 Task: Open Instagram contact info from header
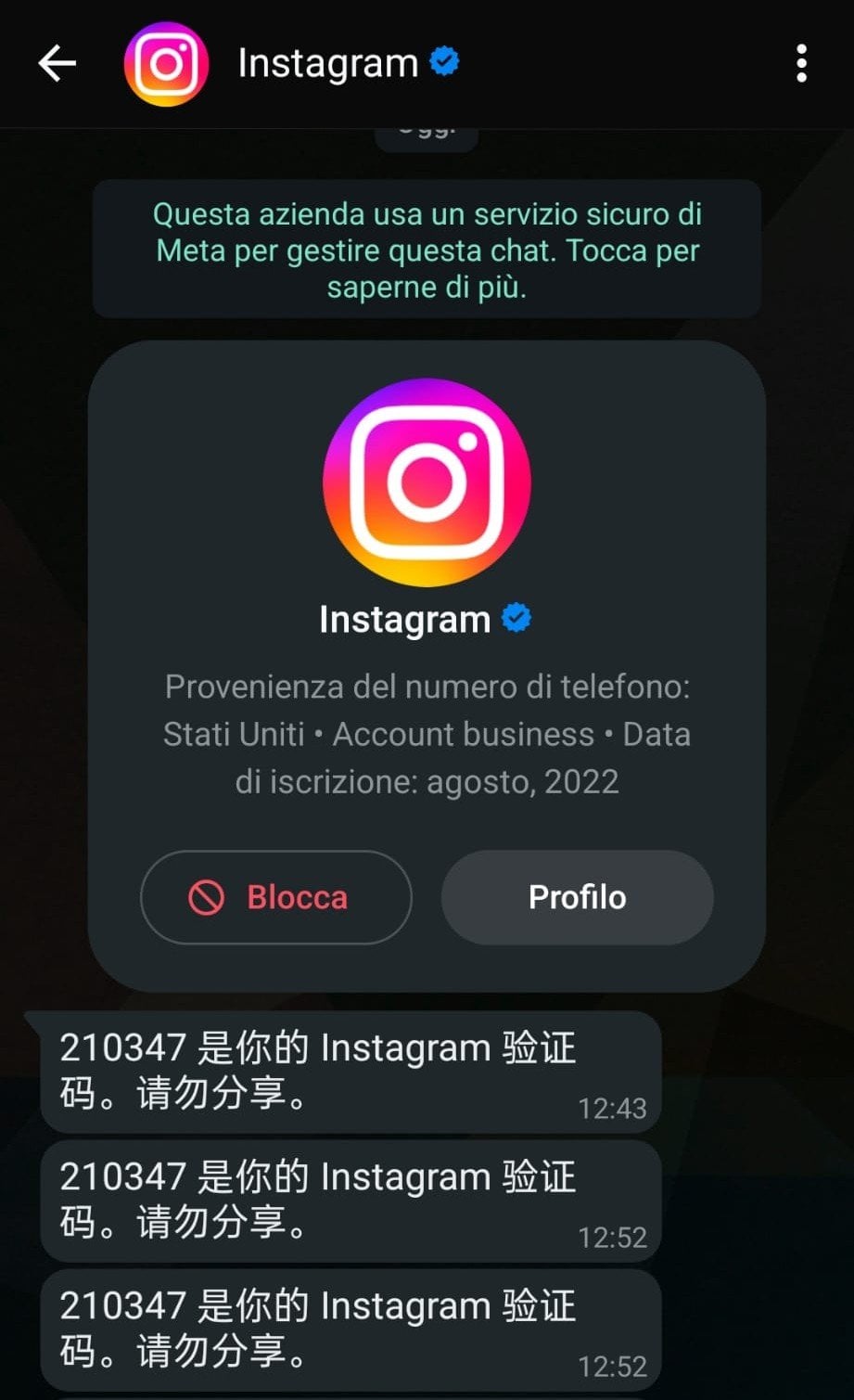pos(327,64)
